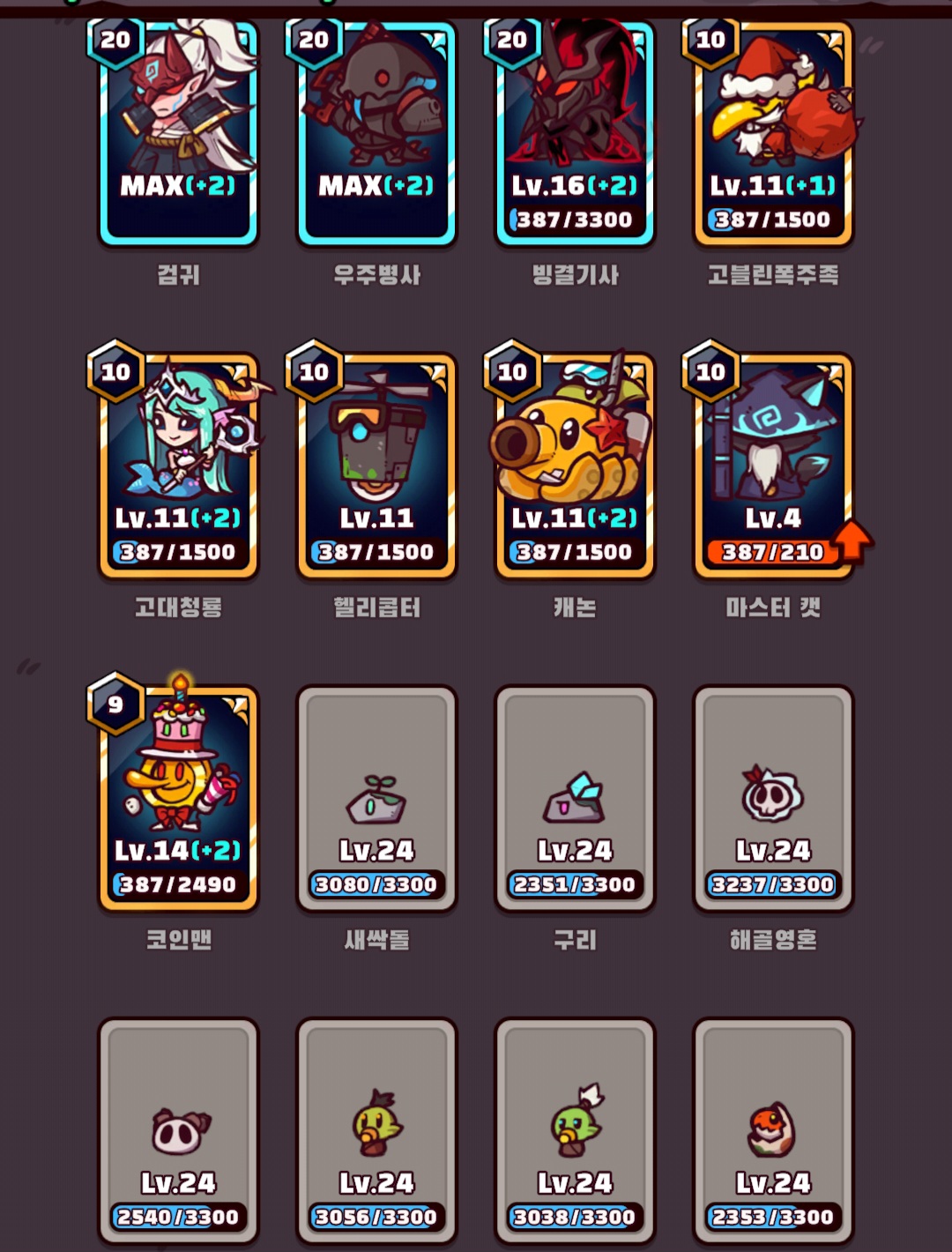The image size is (952, 1252).
Task: Select the egg card with 2353/3300
Action: click(773, 1129)
